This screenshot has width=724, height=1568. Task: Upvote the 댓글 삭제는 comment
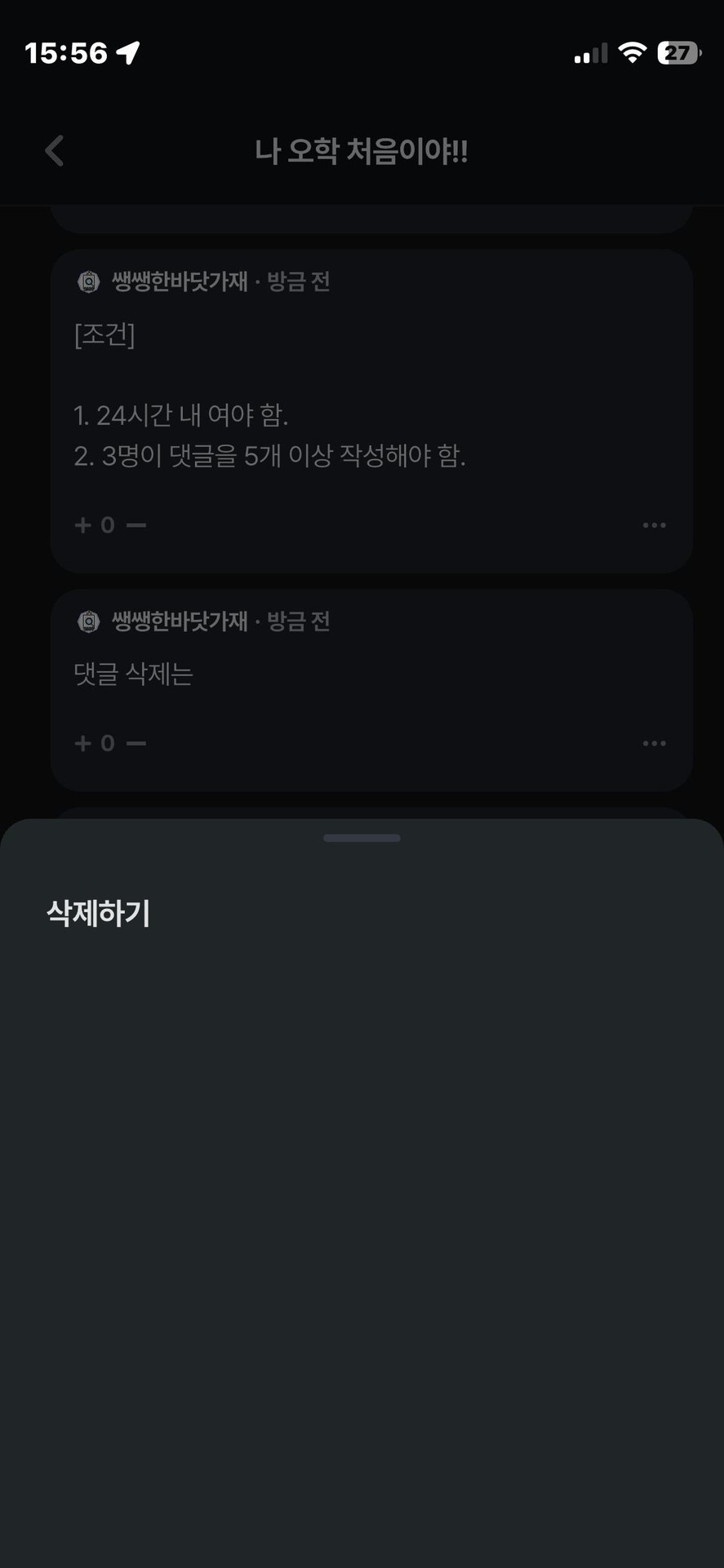tap(82, 743)
